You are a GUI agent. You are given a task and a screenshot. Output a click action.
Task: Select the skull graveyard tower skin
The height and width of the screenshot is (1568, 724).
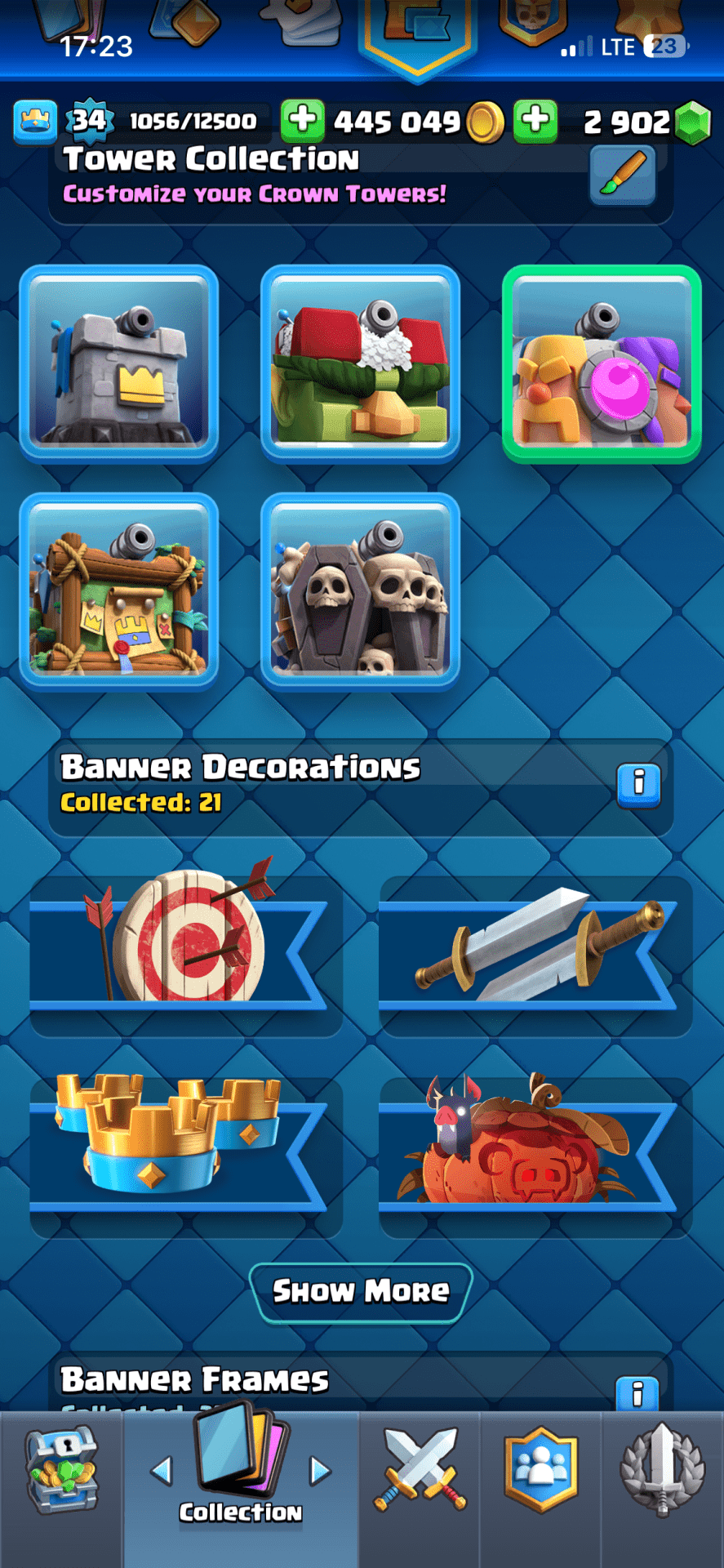tap(360, 592)
